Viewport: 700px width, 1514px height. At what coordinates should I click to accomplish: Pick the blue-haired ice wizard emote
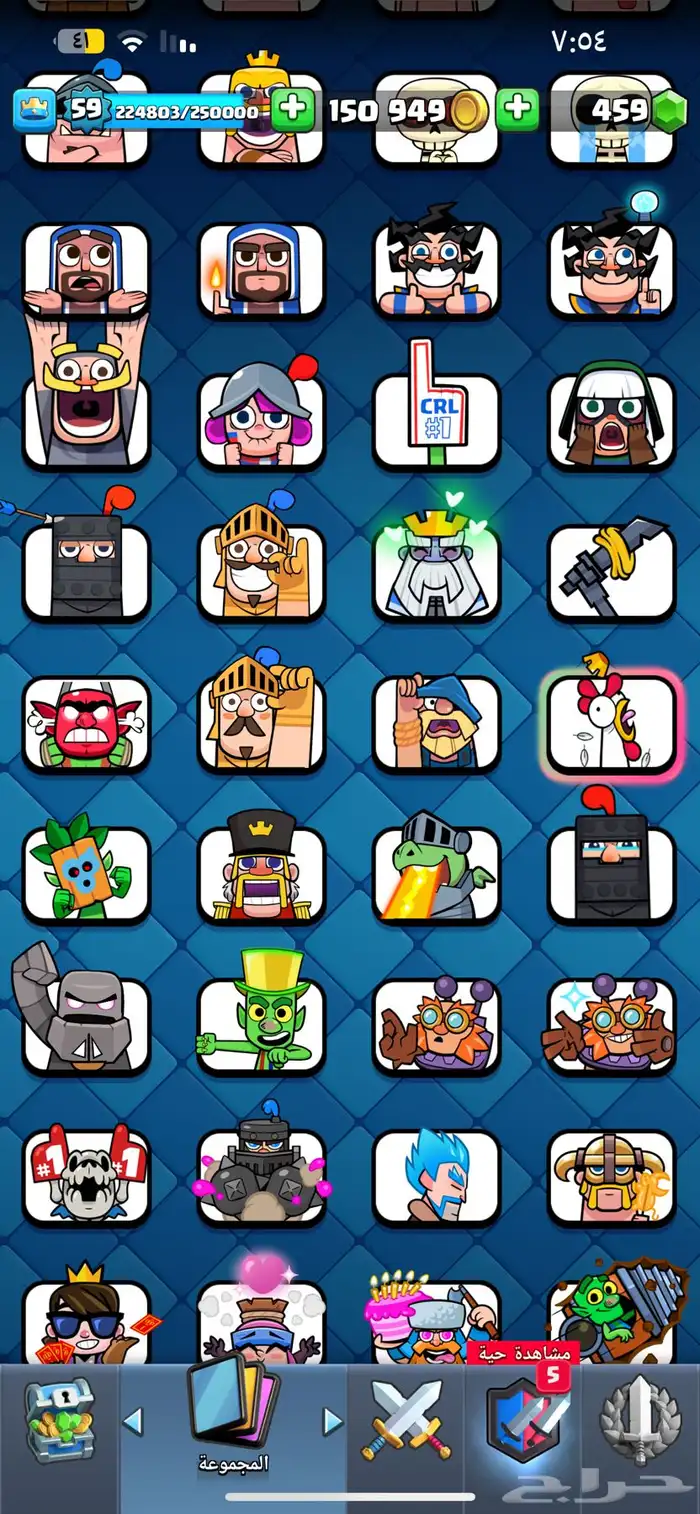coord(436,1177)
